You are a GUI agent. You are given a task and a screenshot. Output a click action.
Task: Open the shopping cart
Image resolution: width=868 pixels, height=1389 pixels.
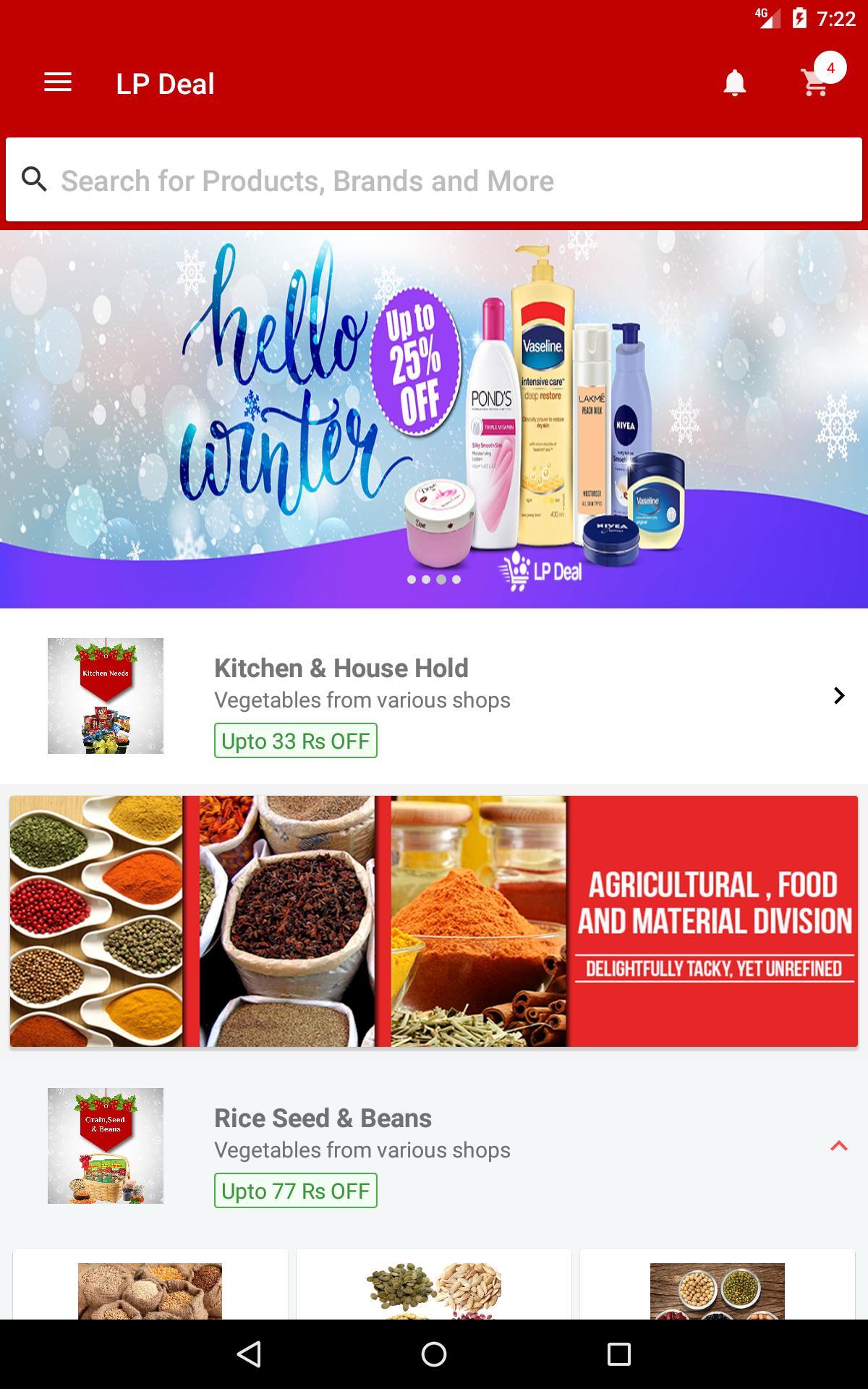[816, 83]
